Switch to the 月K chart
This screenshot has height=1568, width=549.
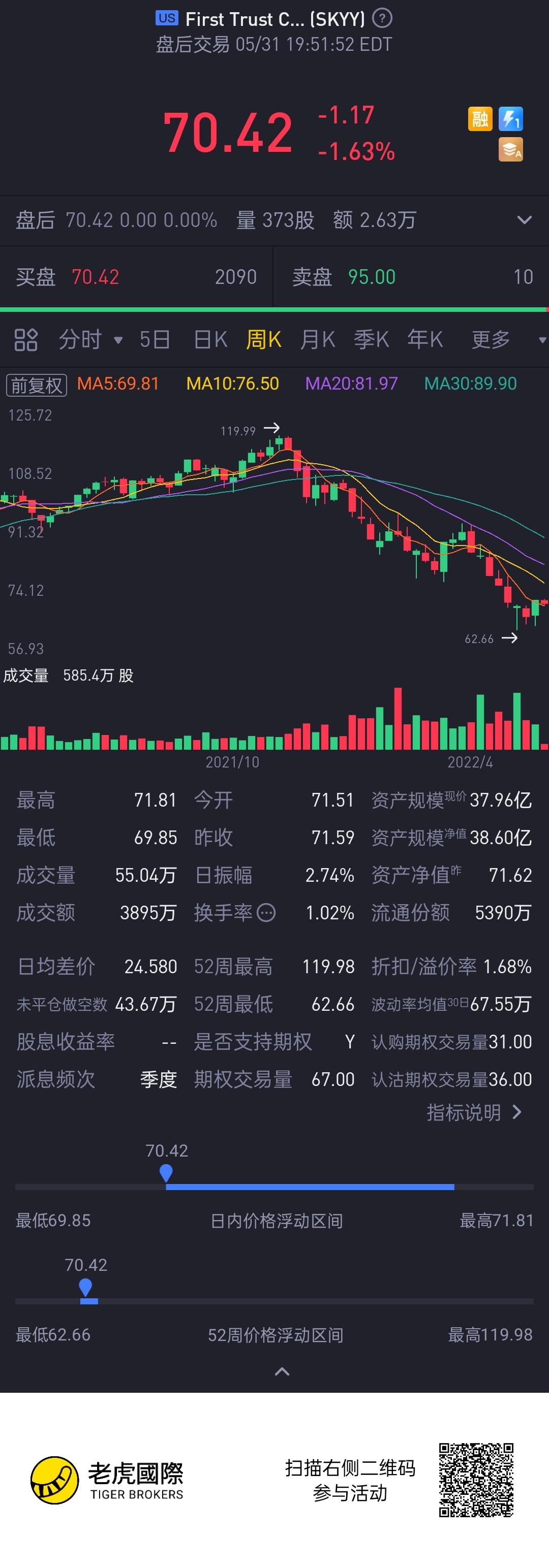[x=318, y=340]
